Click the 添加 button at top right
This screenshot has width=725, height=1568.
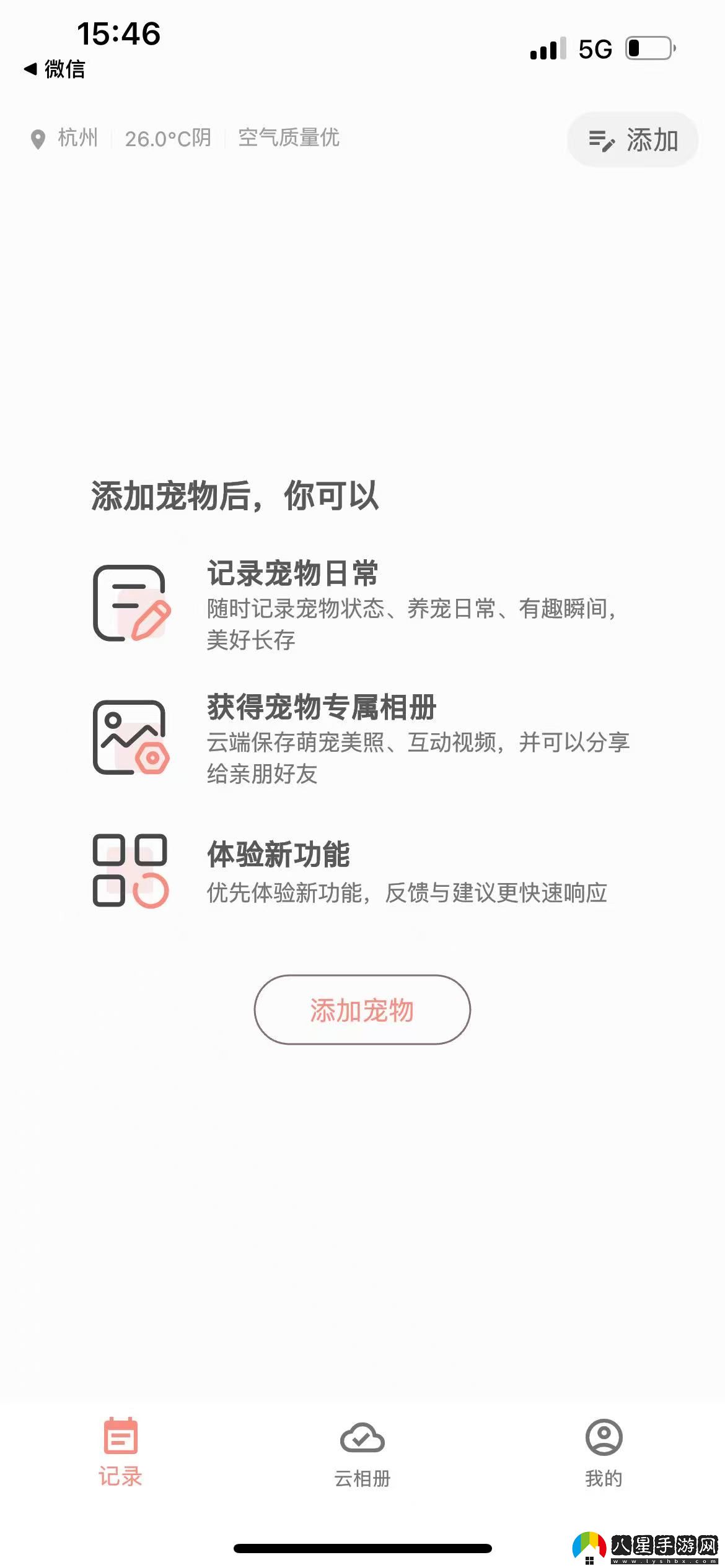point(631,140)
